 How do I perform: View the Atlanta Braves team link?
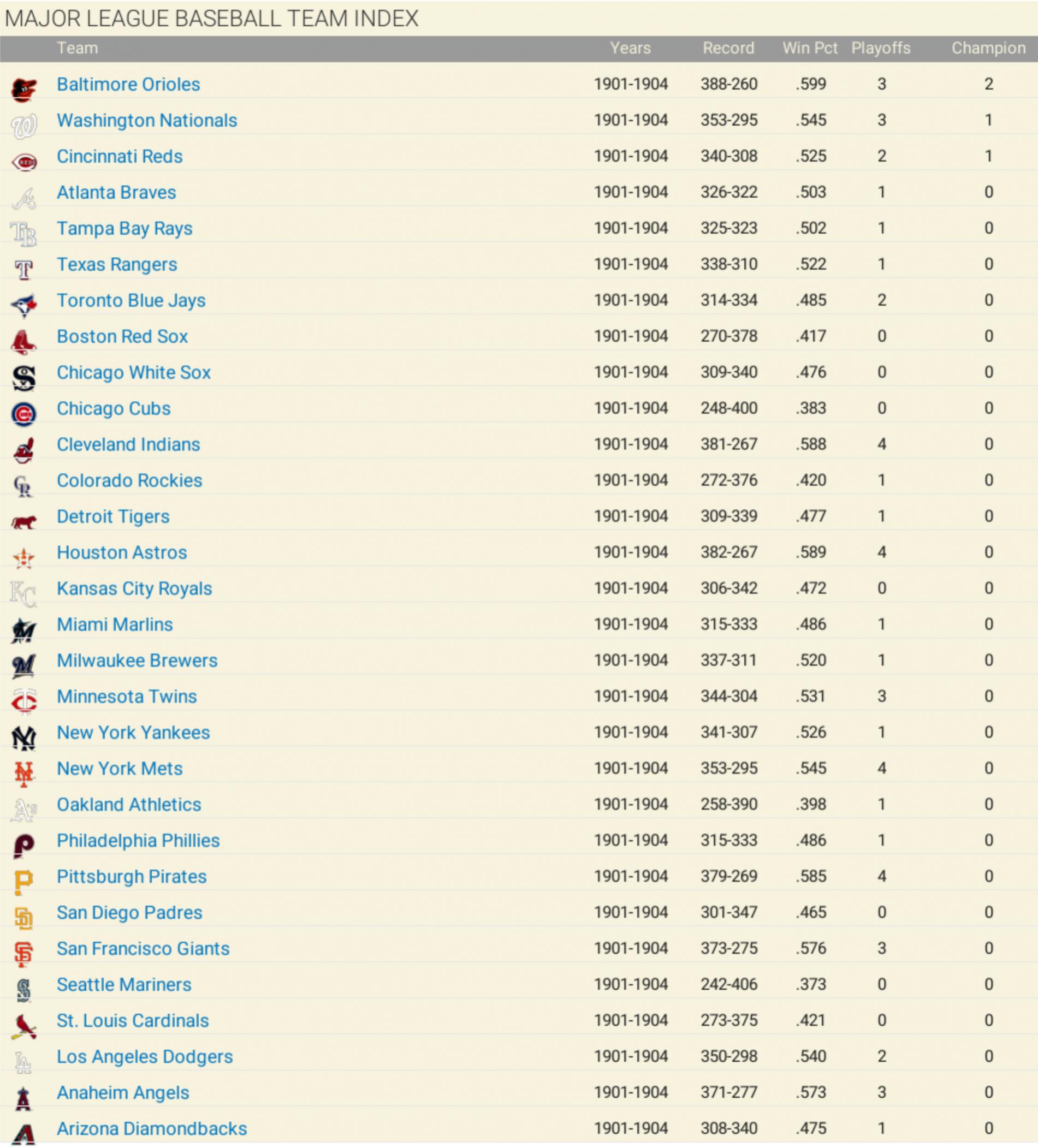pos(116,193)
